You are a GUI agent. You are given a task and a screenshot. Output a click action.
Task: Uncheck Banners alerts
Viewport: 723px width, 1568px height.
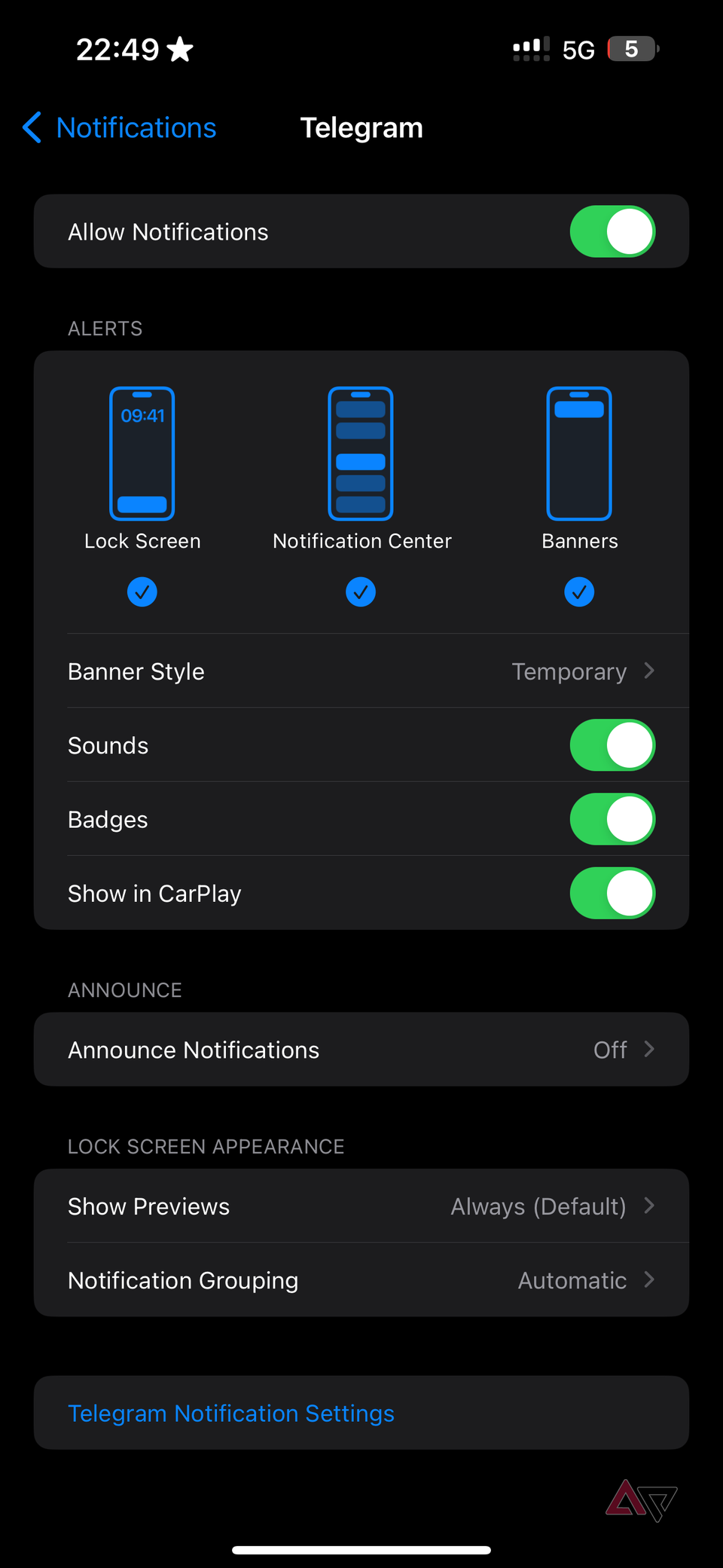[x=579, y=591]
